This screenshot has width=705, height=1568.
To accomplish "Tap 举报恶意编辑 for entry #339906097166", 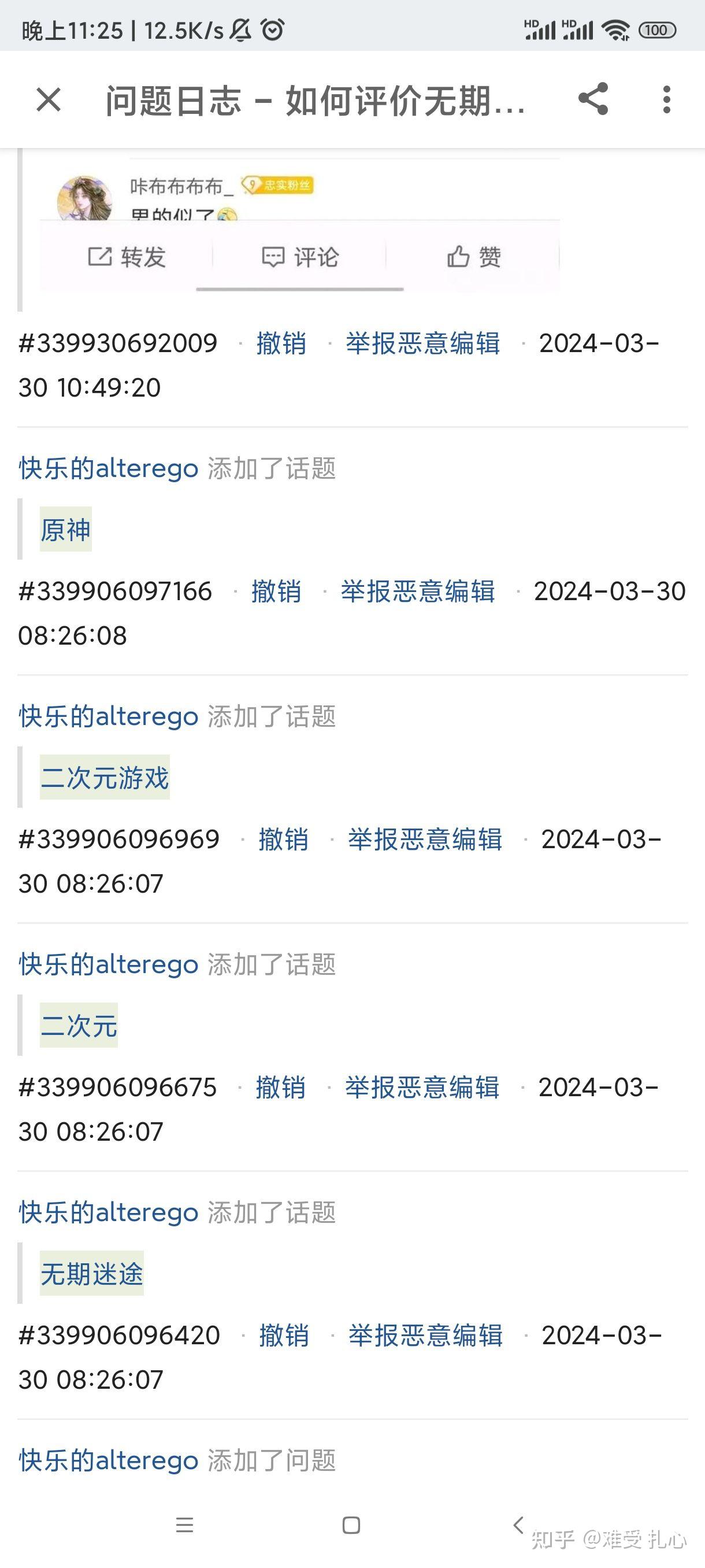I will coord(418,591).
